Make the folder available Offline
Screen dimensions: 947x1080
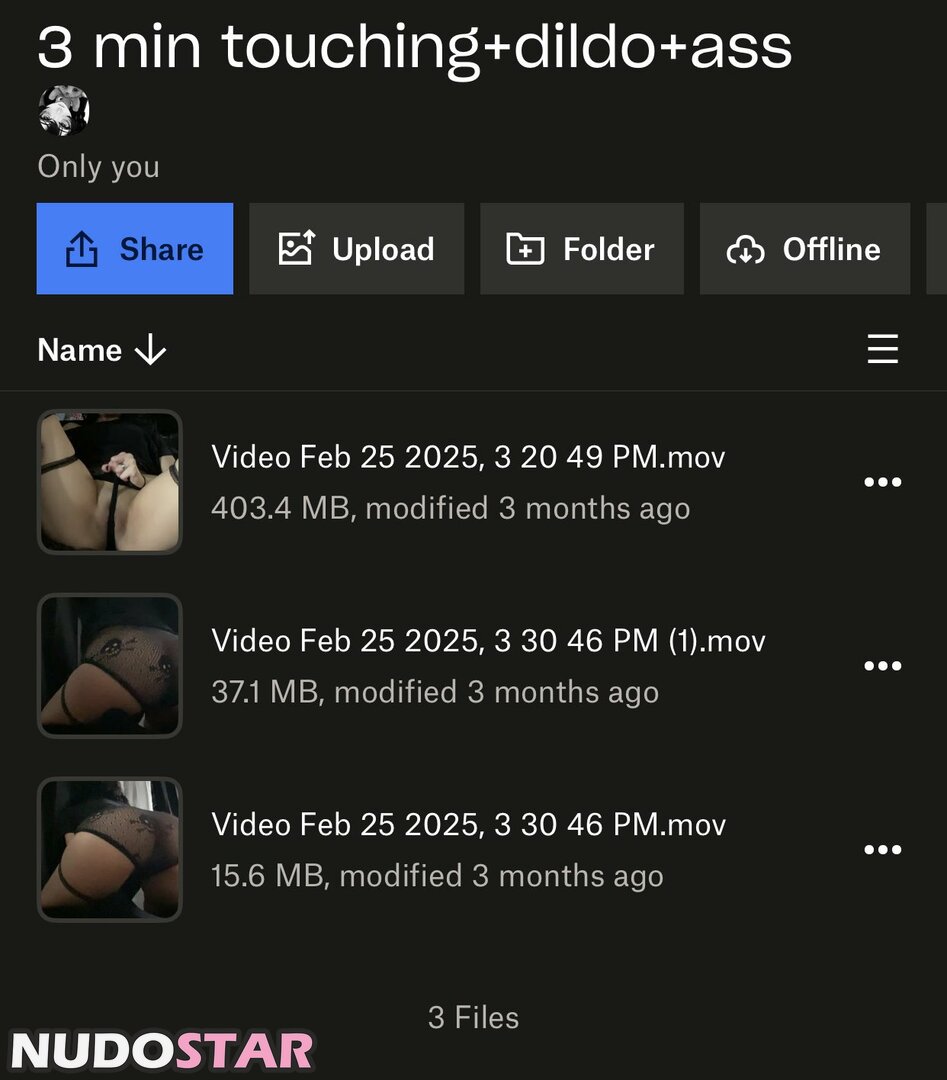[x=804, y=249]
